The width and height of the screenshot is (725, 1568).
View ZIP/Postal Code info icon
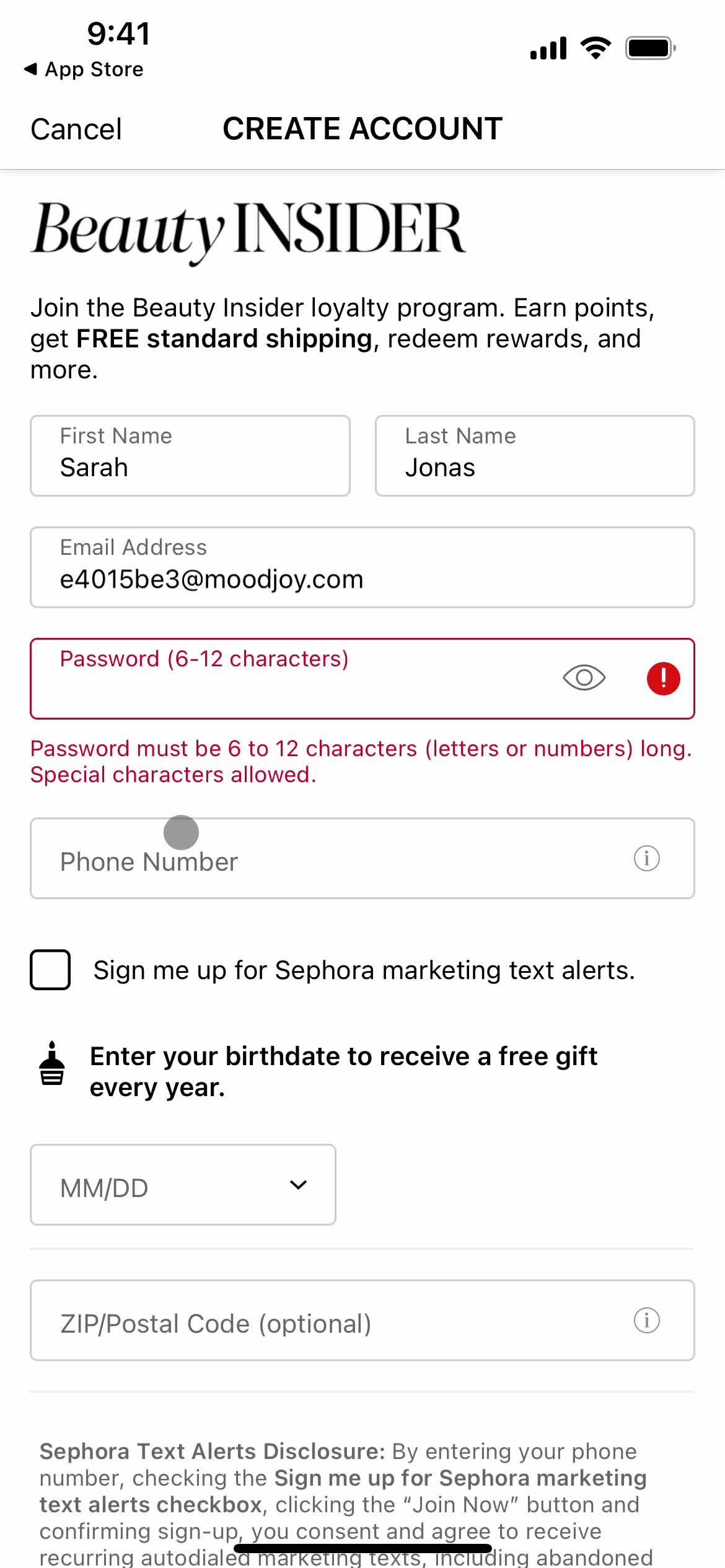click(646, 1320)
